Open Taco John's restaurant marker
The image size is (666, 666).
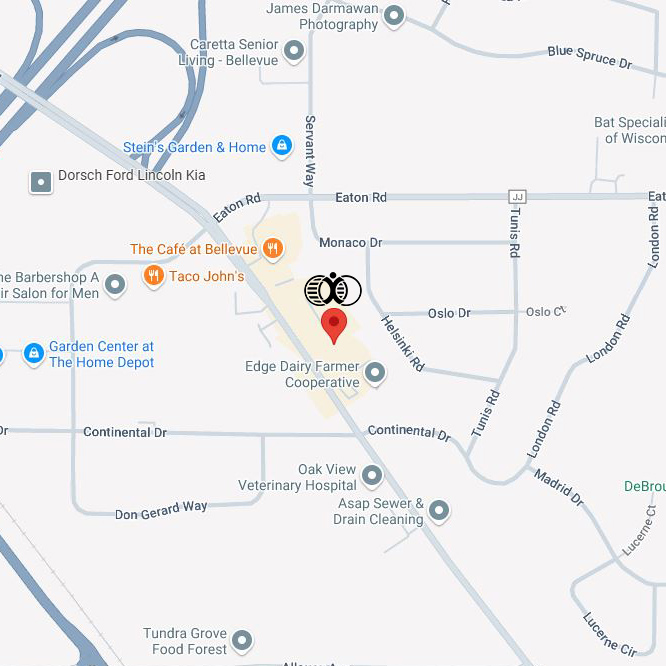[153, 276]
